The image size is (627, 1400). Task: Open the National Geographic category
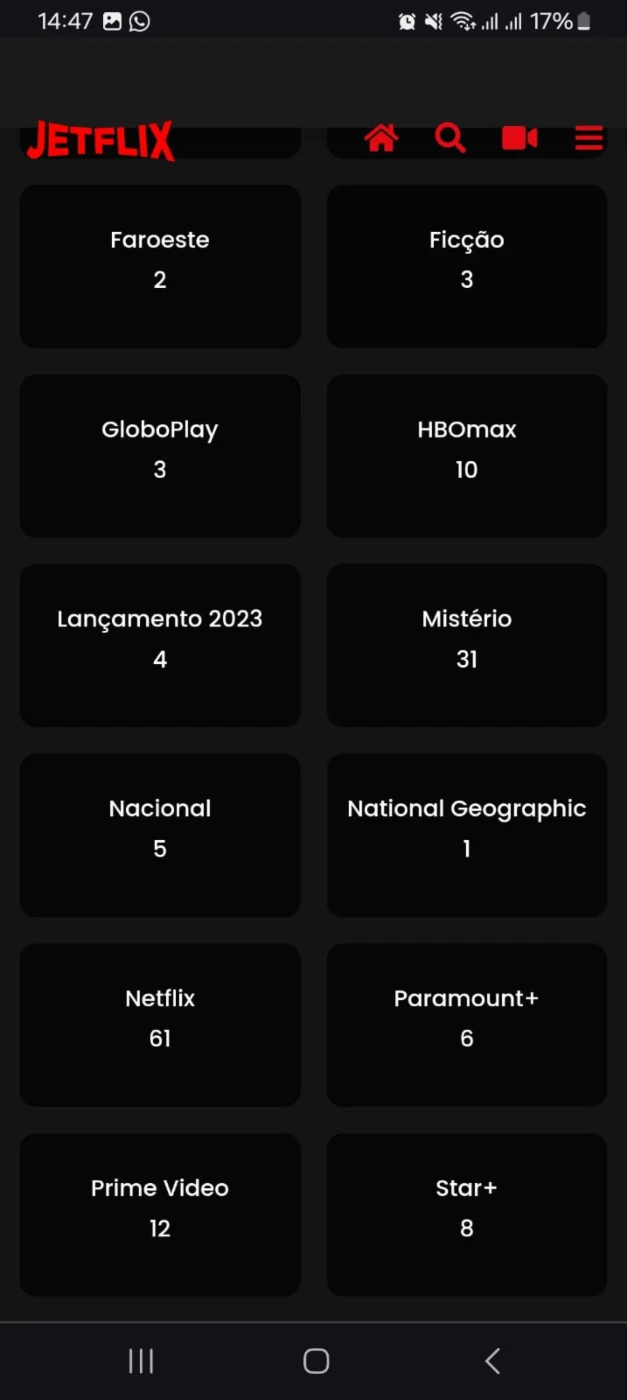[467, 835]
